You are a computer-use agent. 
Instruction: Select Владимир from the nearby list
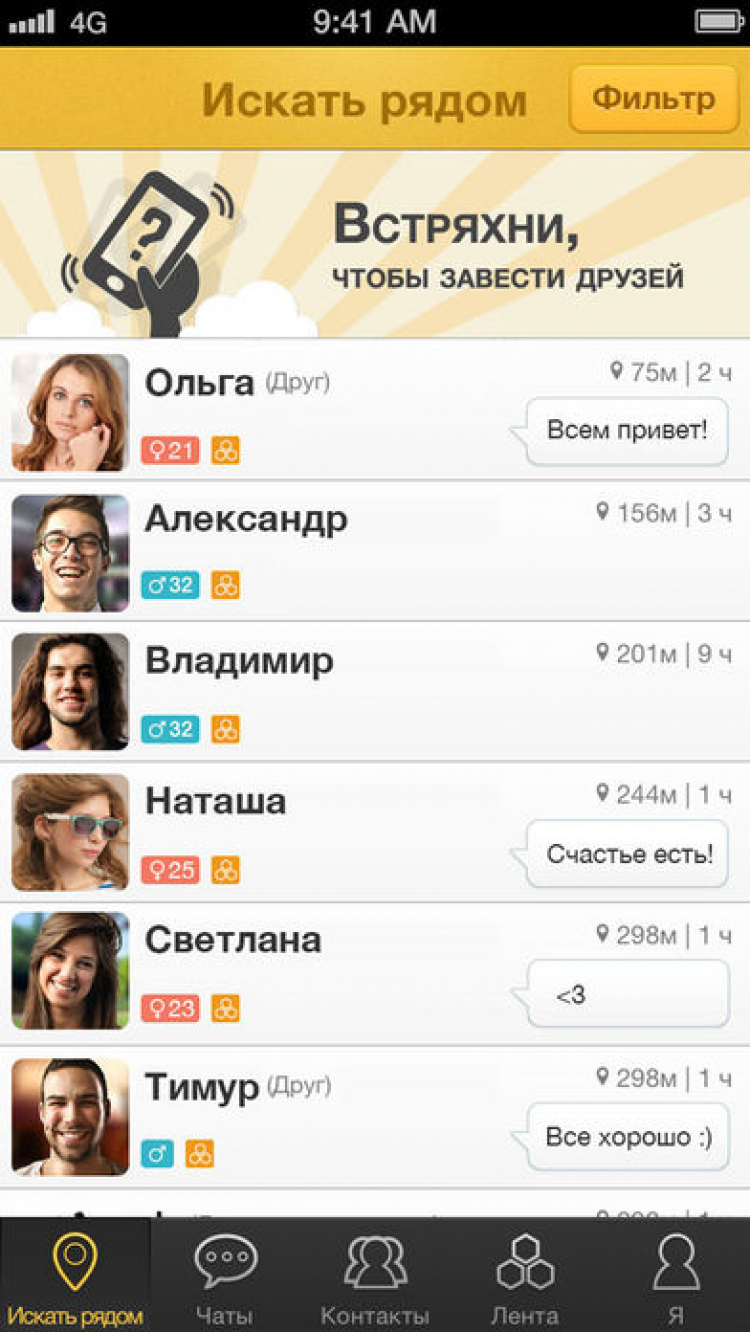click(x=375, y=692)
